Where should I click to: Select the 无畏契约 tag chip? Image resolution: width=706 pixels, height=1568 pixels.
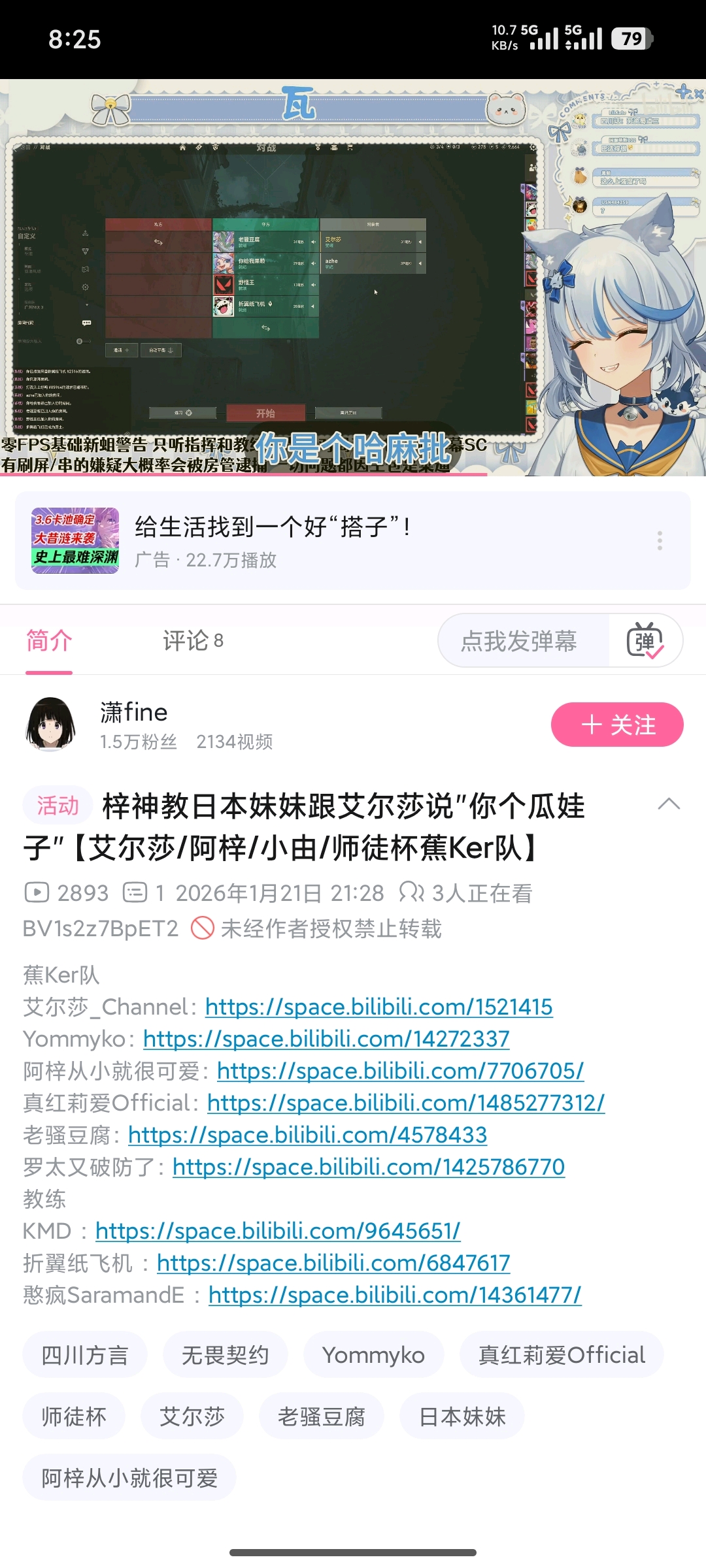[225, 1355]
